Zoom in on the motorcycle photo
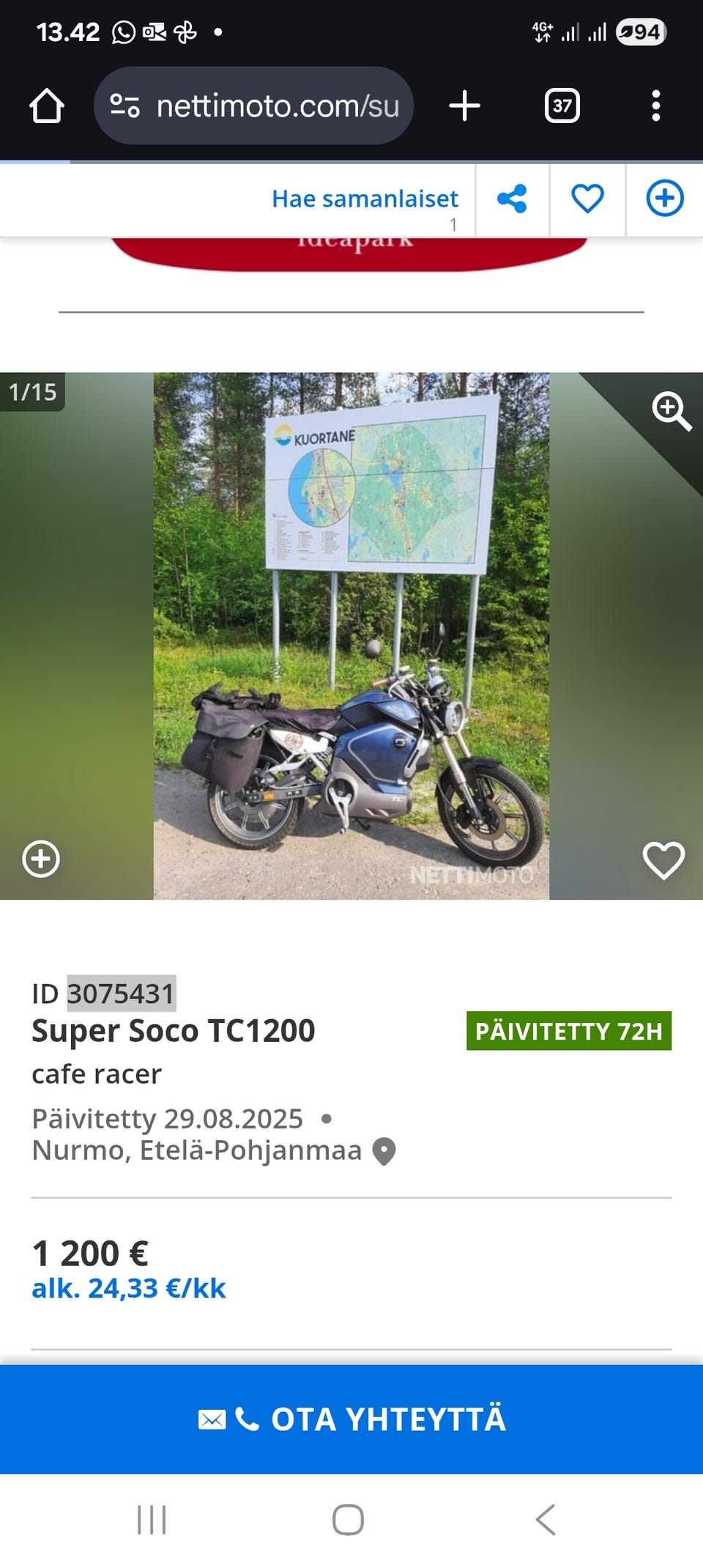 [x=672, y=410]
